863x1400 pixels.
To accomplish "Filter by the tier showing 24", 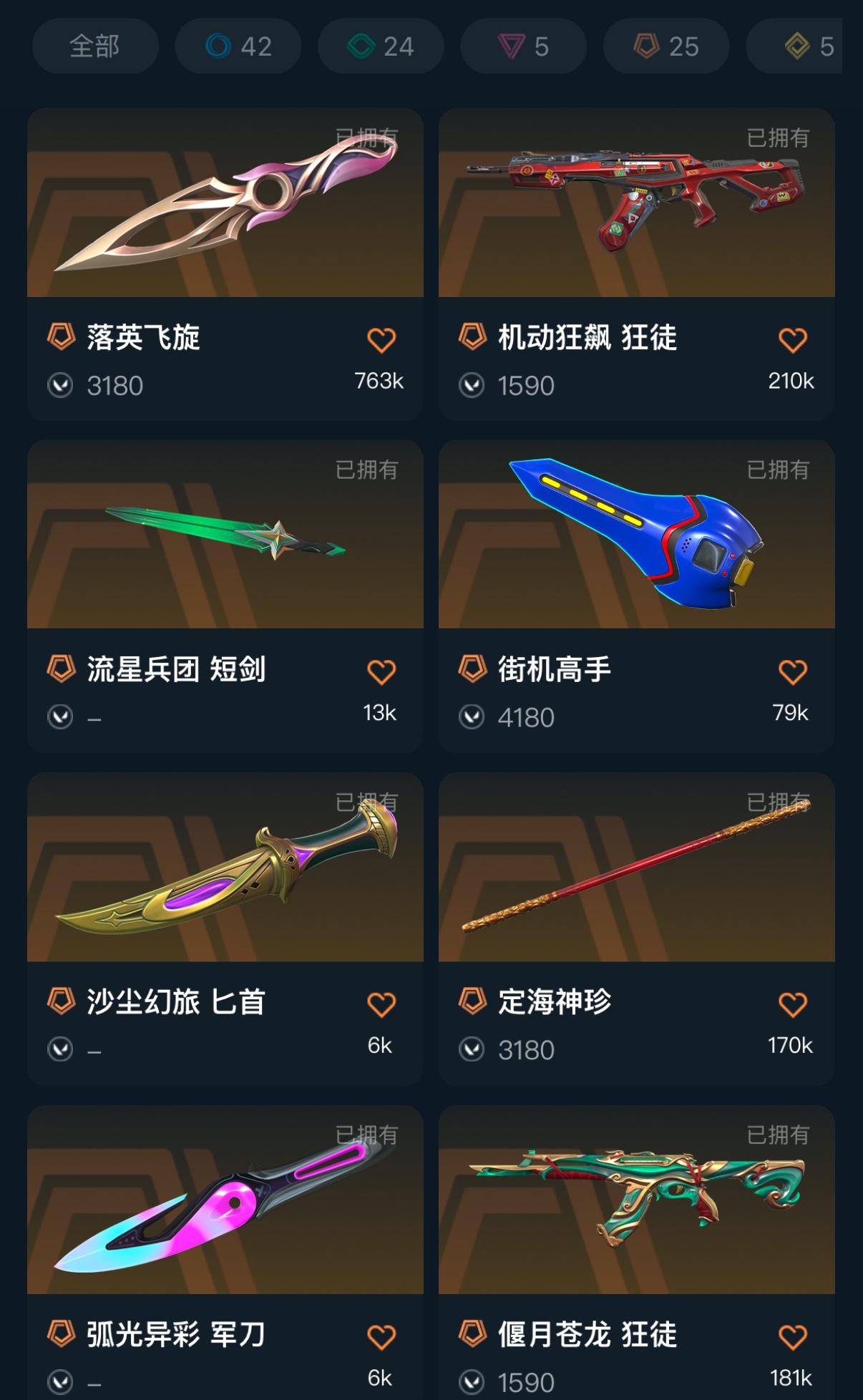I will click(381, 47).
